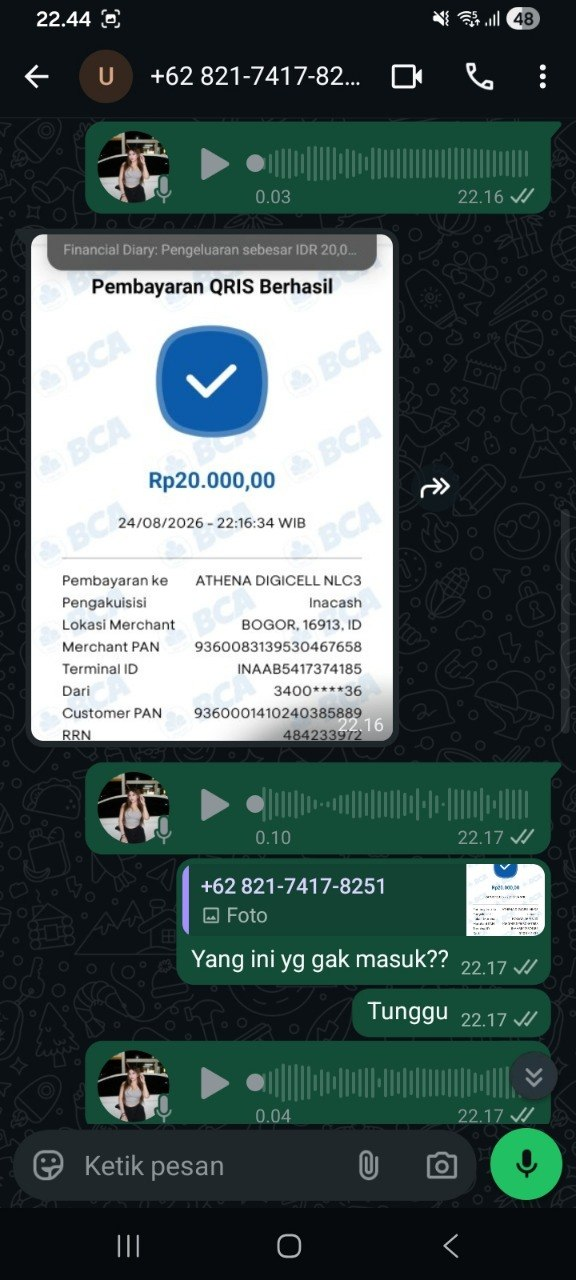Start a video call with this contact
The width and height of the screenshot is (576, 1280).
[x=406, y=77]
